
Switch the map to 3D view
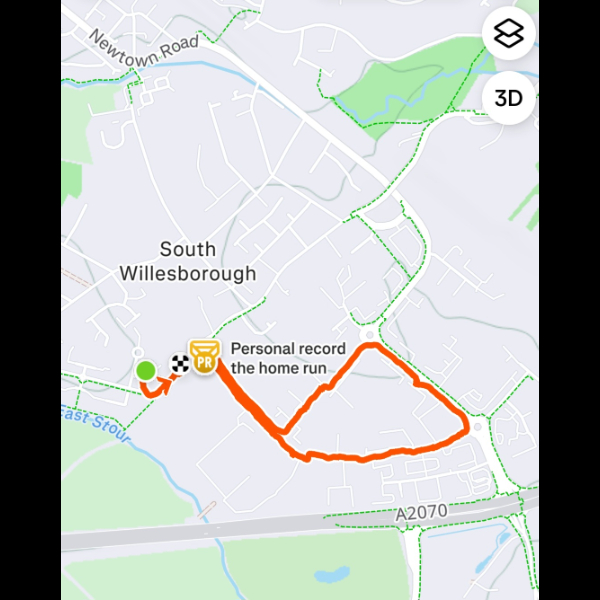509,98
